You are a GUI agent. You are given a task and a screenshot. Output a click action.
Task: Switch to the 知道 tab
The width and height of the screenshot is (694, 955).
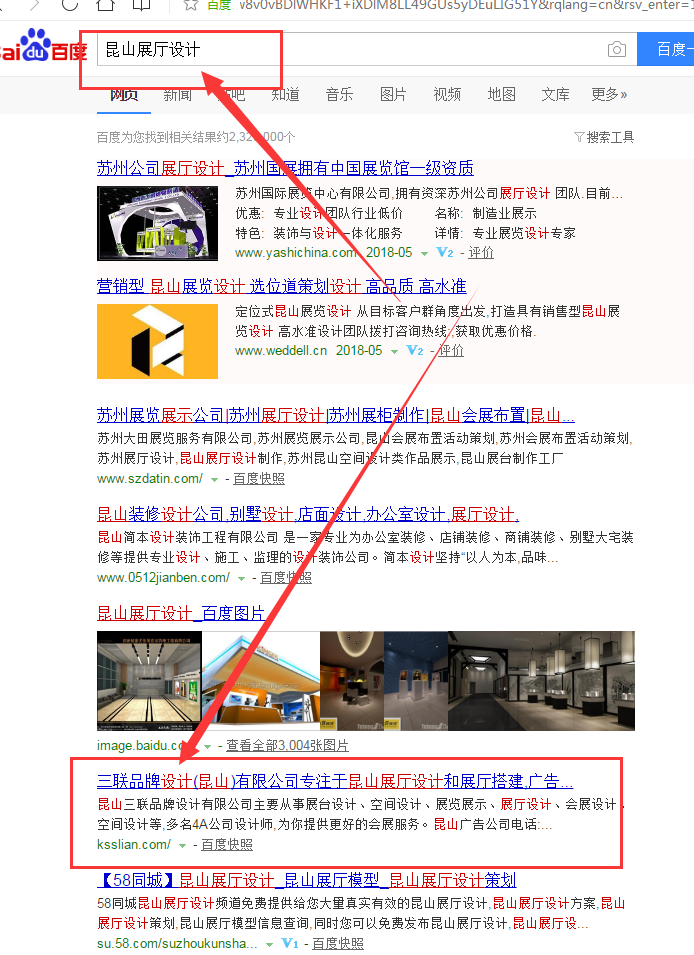pyautogui.click(x=285, y=94)
